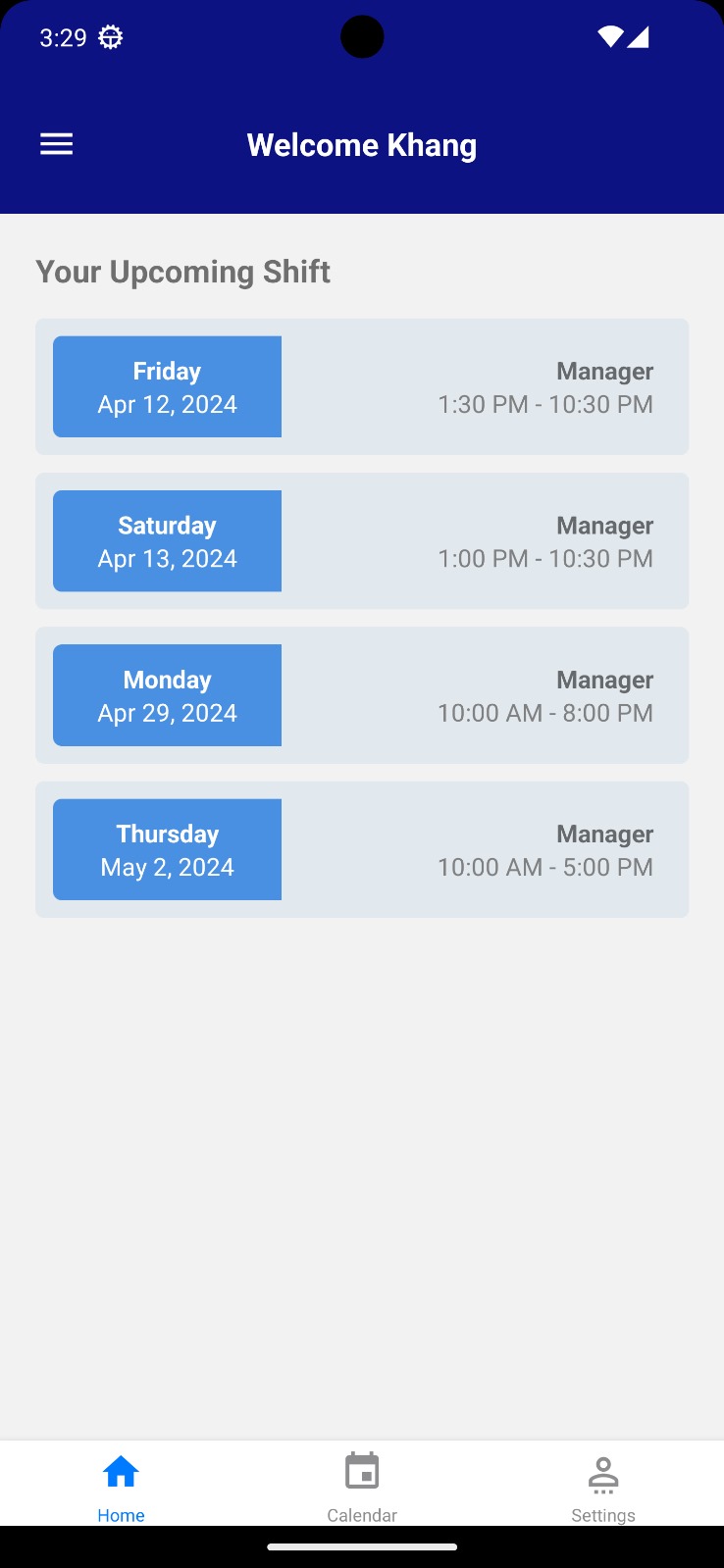Tap the developer options gear in status bar
Image resolution: width=724 pixels, height=1568 pixels.
[110, 36]
